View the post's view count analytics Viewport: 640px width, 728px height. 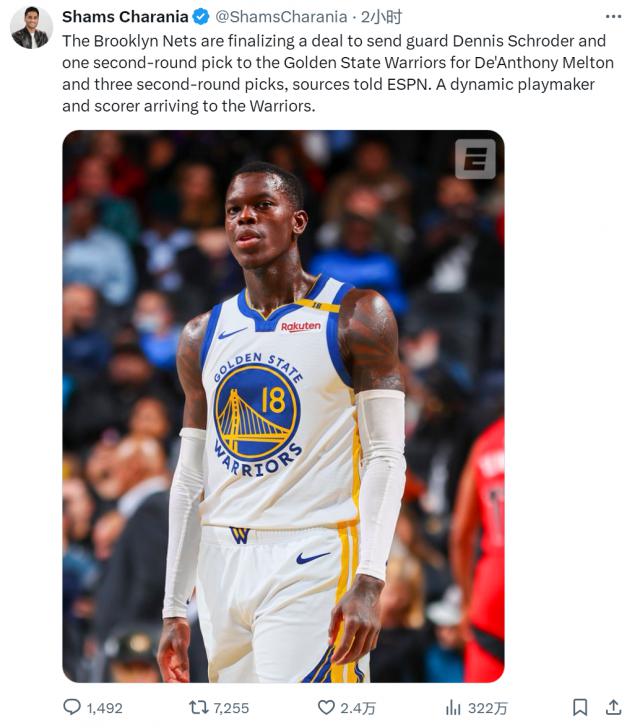coord(453,707)
